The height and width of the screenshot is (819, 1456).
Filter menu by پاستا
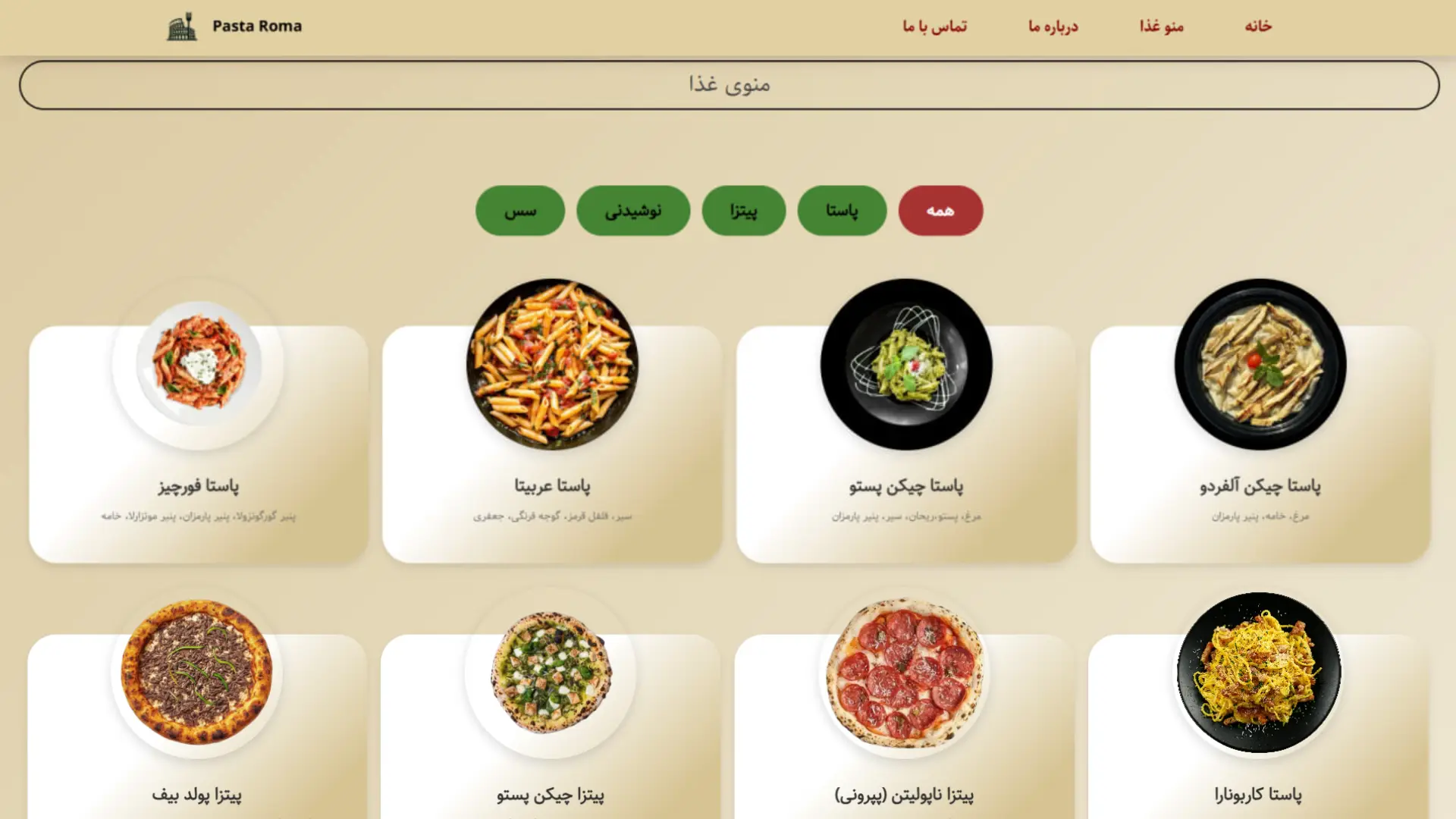pos(842,211)
